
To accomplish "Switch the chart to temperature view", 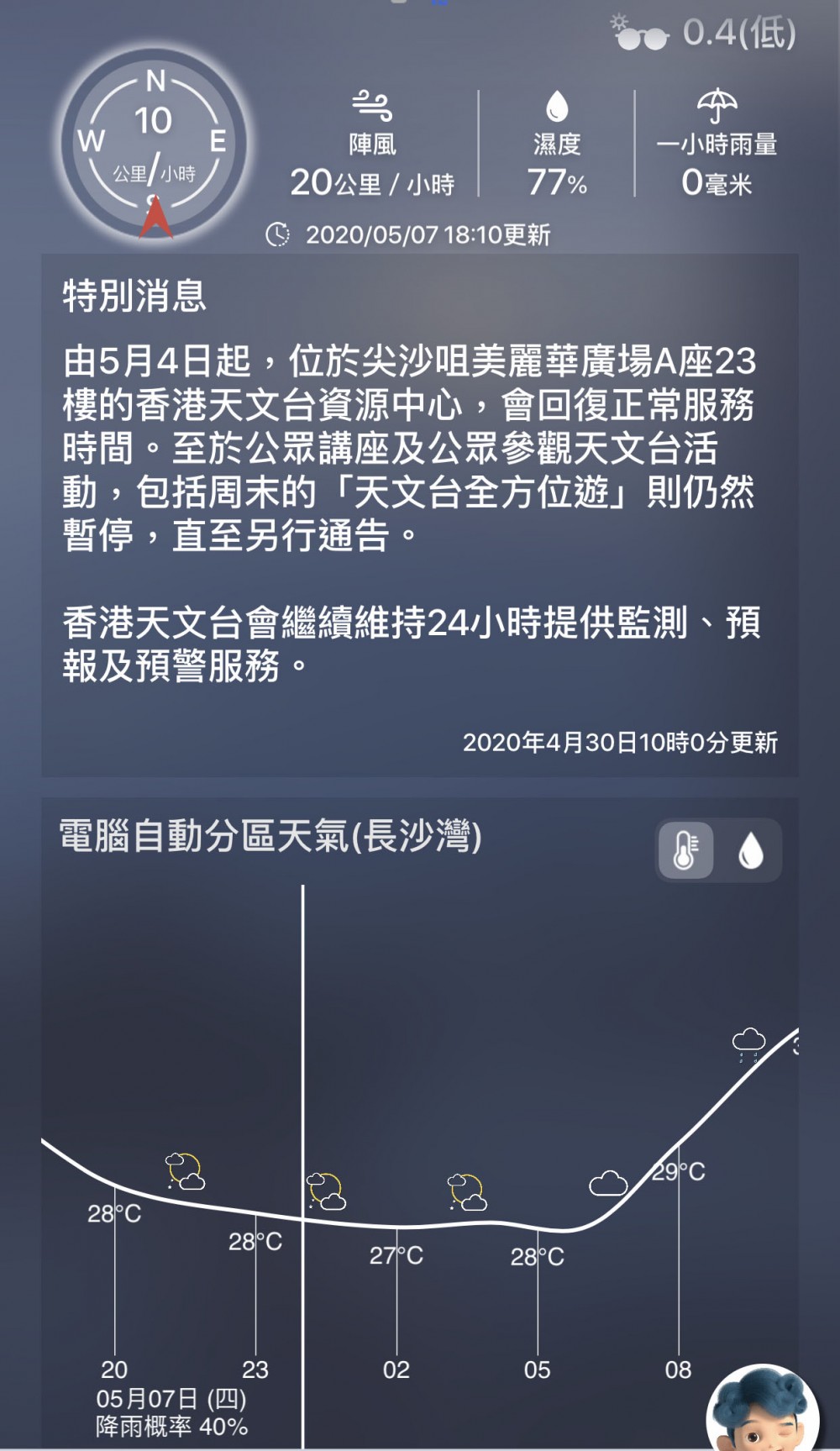I will (x=685, y=850).
